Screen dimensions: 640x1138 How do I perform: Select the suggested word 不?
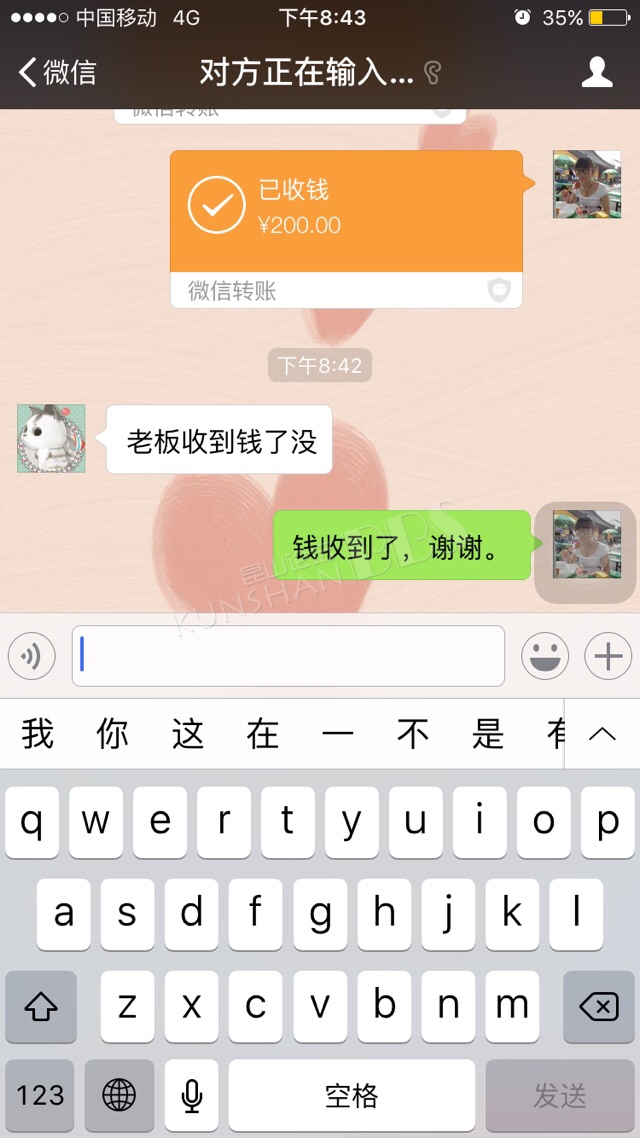pos(413,734)
